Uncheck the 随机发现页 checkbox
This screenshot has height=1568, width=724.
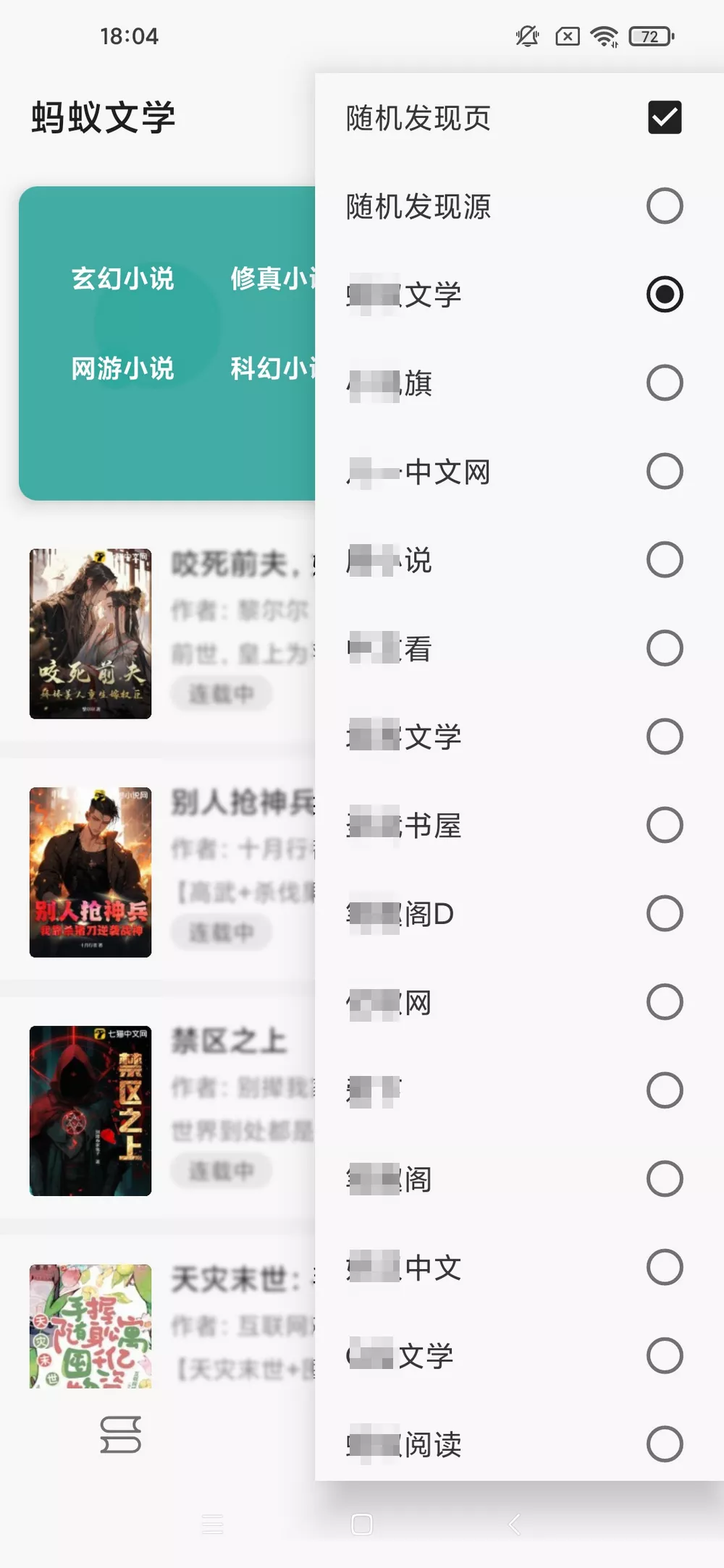click(x=664, y=116)
